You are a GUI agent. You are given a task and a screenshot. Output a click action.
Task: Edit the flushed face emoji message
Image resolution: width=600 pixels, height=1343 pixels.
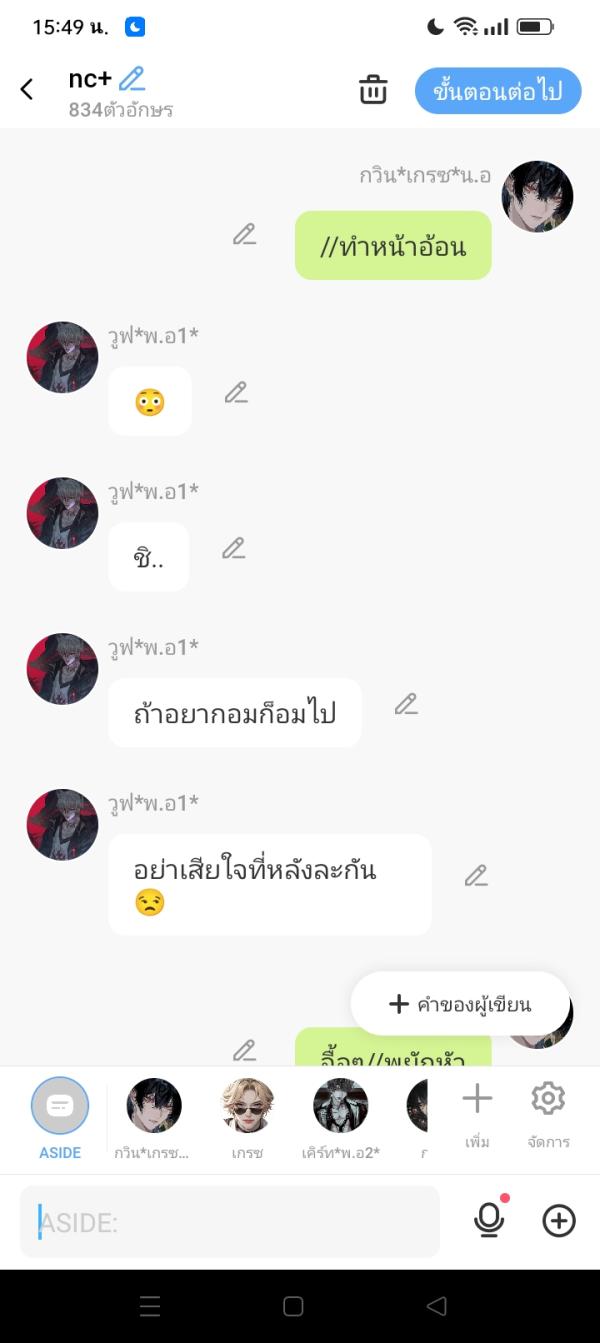coord(236,392)
